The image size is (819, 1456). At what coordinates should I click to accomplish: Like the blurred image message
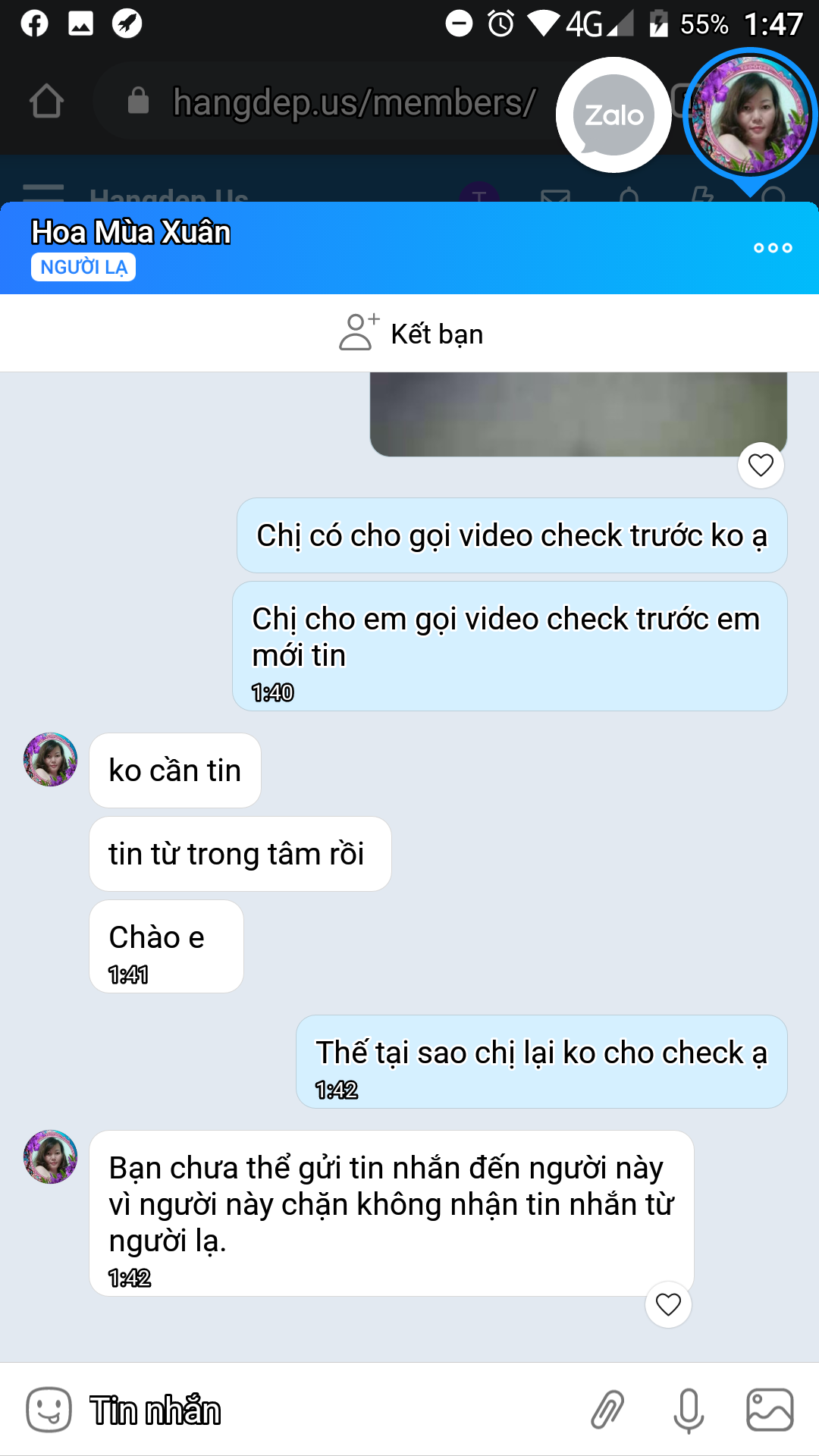tap(761, 465)
